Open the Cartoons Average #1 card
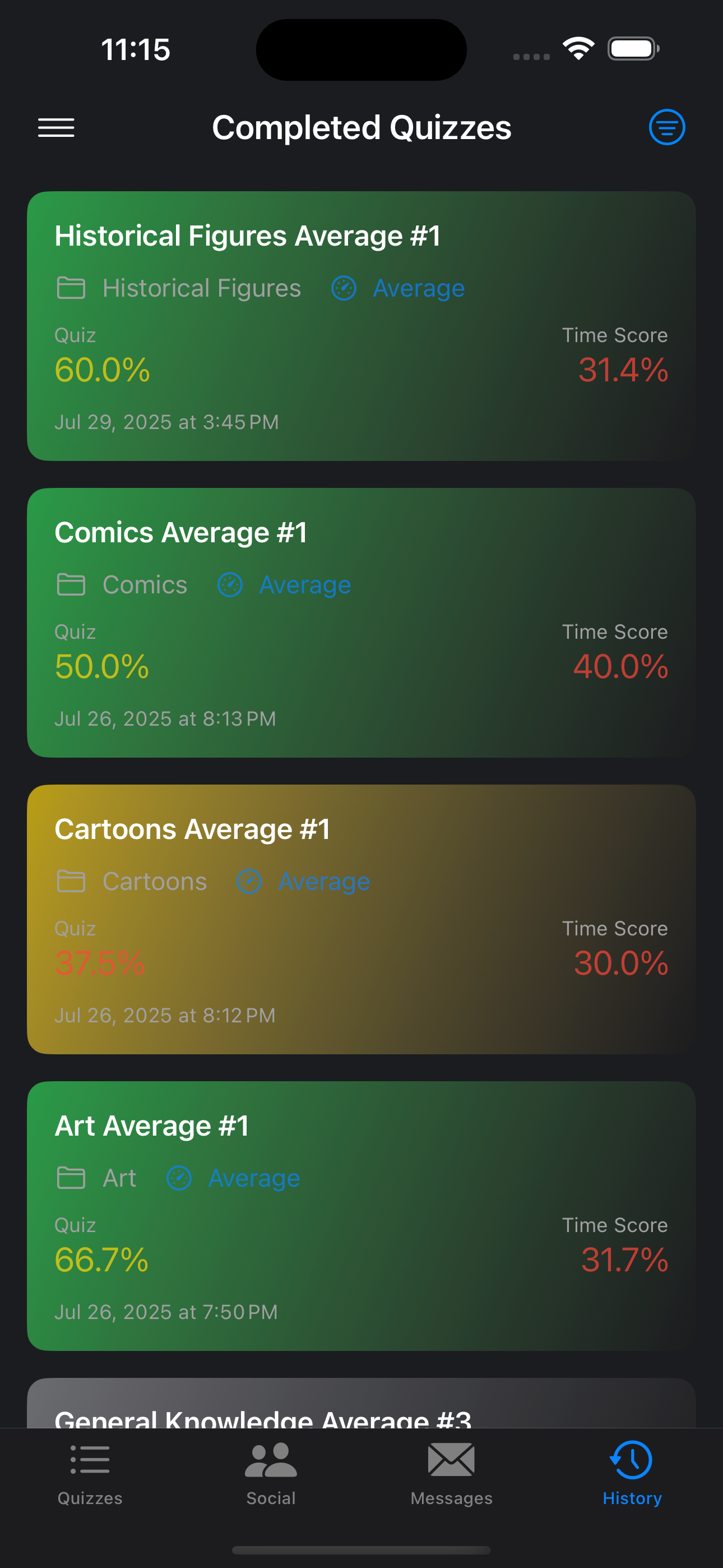Image resolution: width=723 pixels, height=1568 pixels. 361,919
